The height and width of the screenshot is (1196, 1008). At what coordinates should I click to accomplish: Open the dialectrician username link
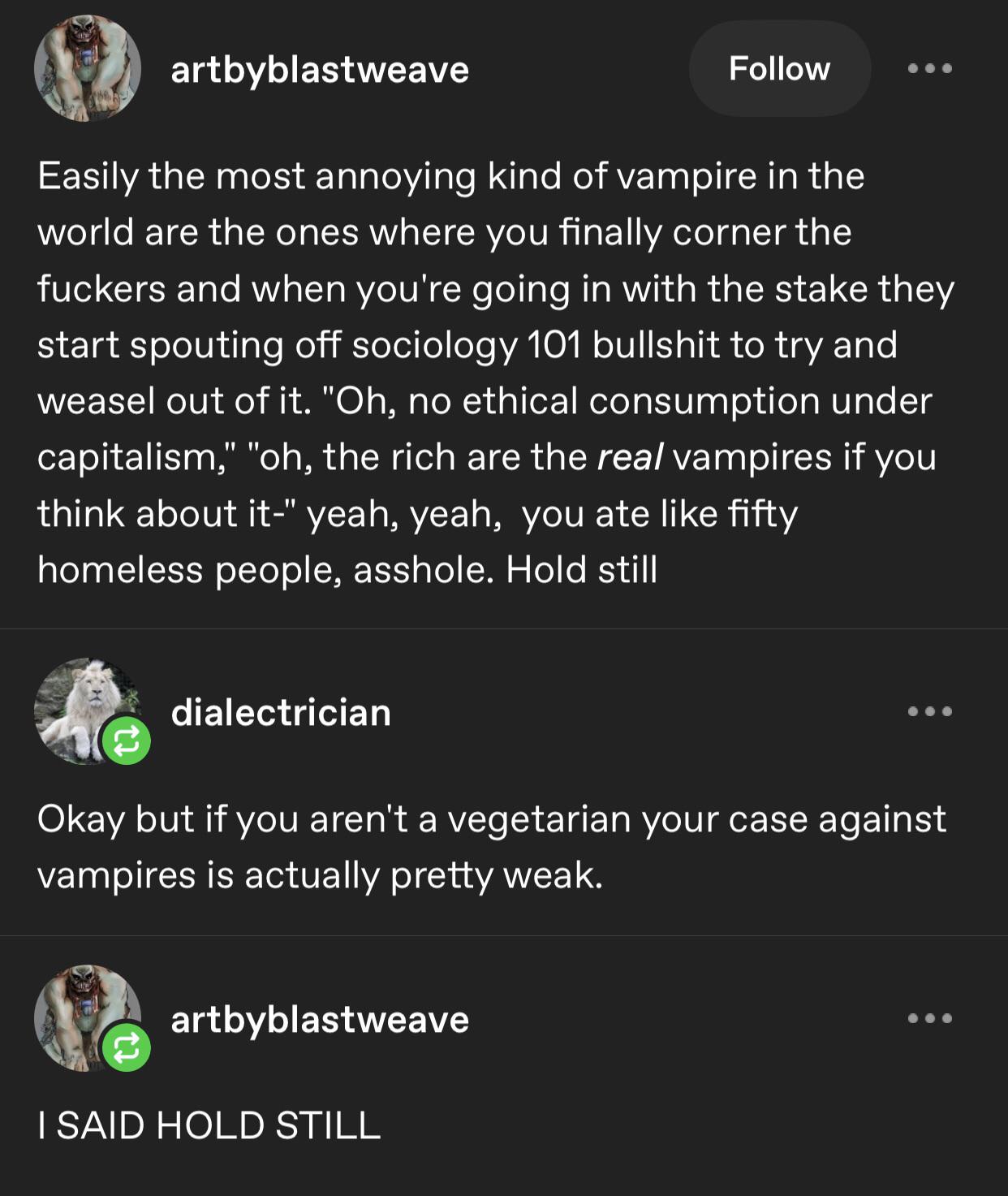click(281, 712)
